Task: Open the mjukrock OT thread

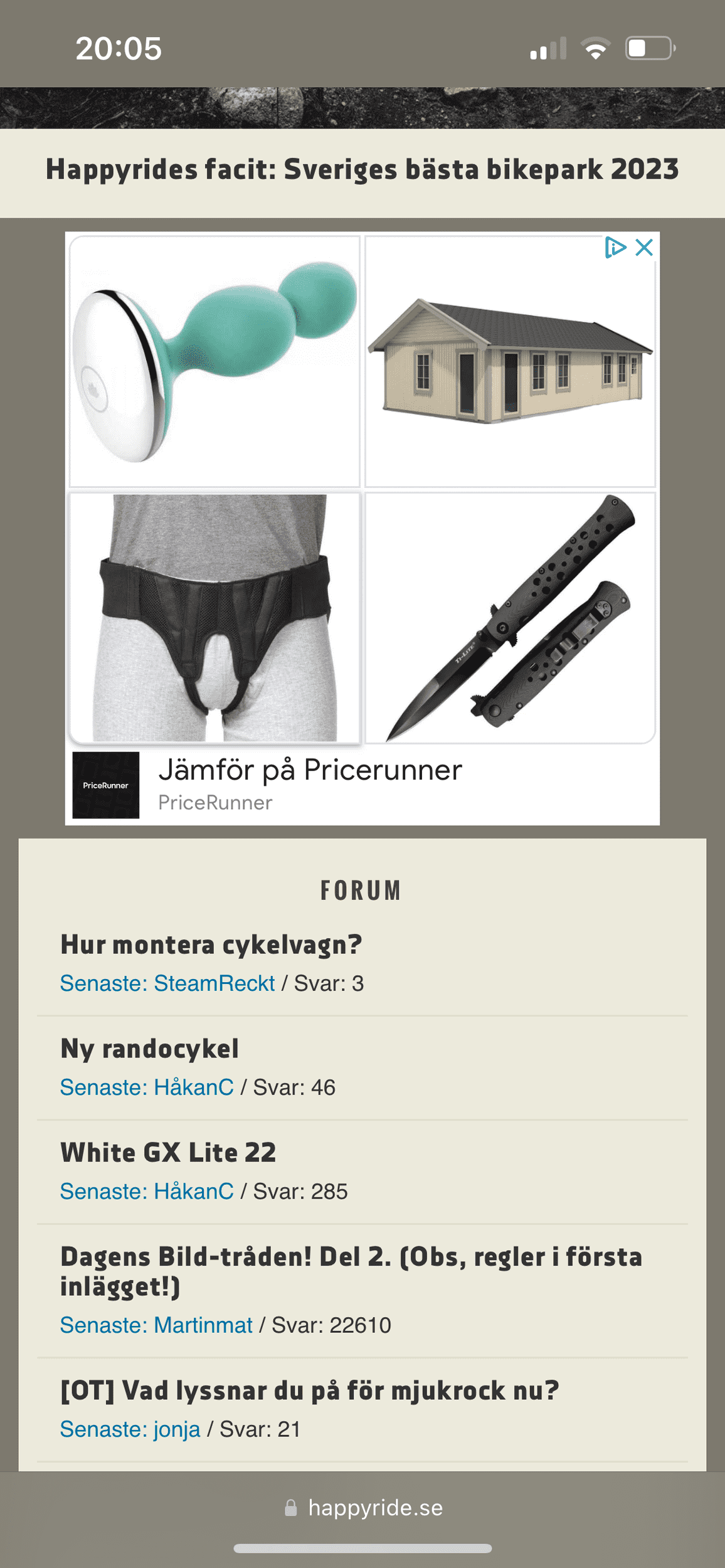Action: pyautogui.click(x=309, y=1391)
